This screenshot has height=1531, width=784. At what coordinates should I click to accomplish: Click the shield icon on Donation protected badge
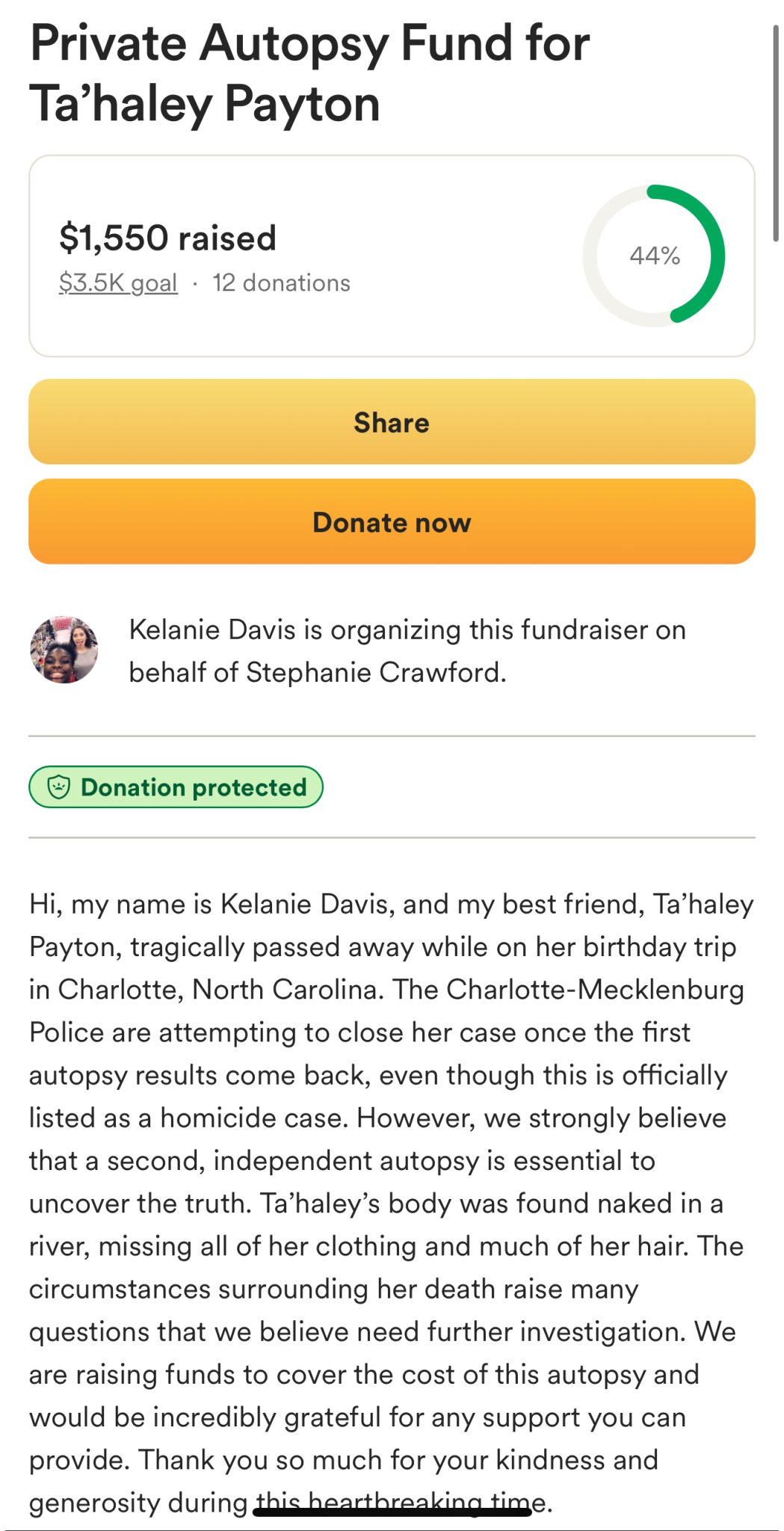tap(58, 786)
